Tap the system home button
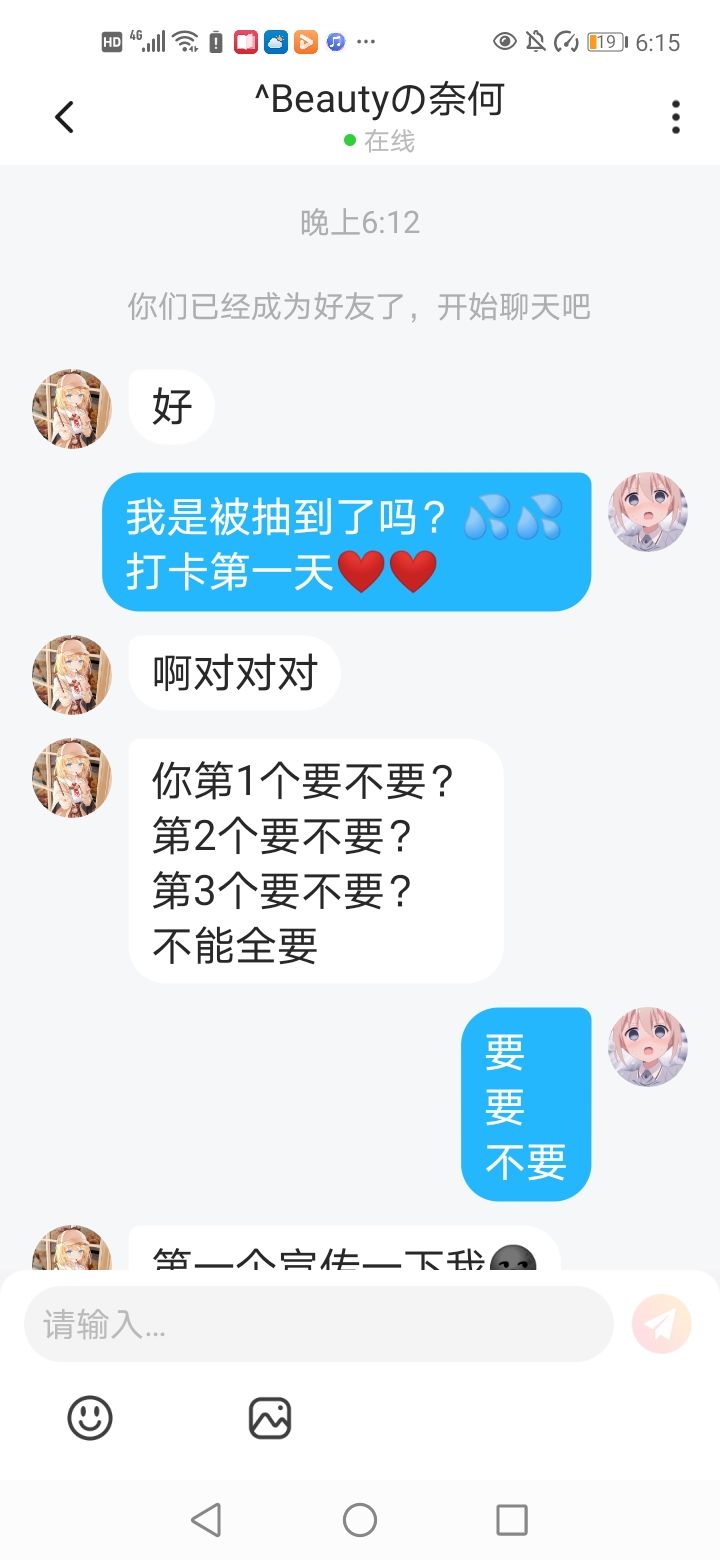 click(x=360, y=1520)
